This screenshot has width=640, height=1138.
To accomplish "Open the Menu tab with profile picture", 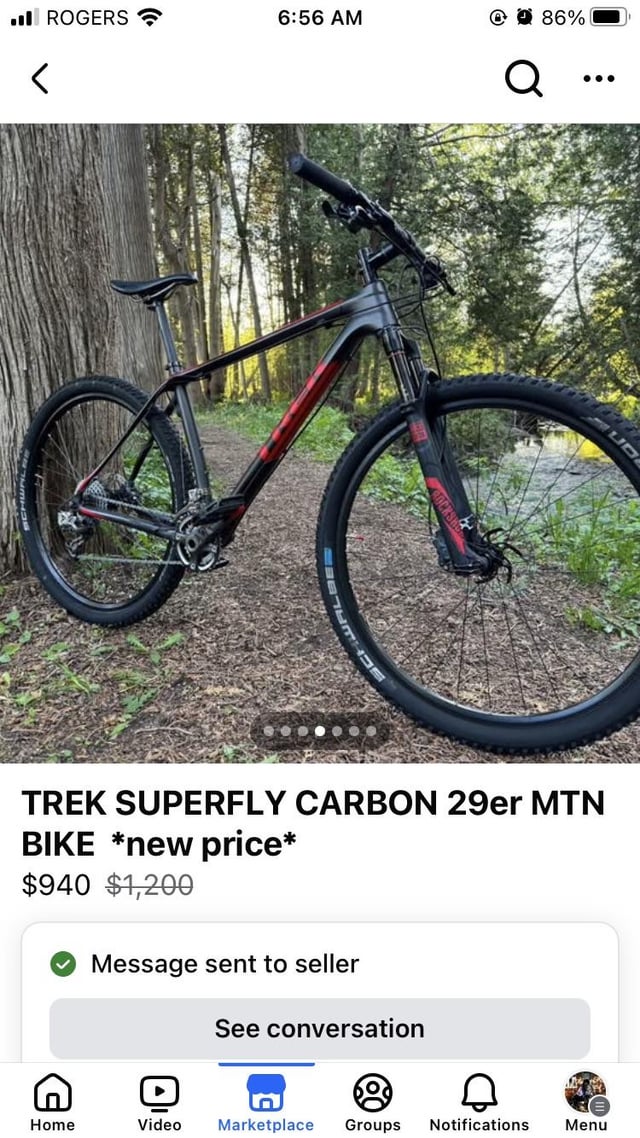I will coord(586,1102).
